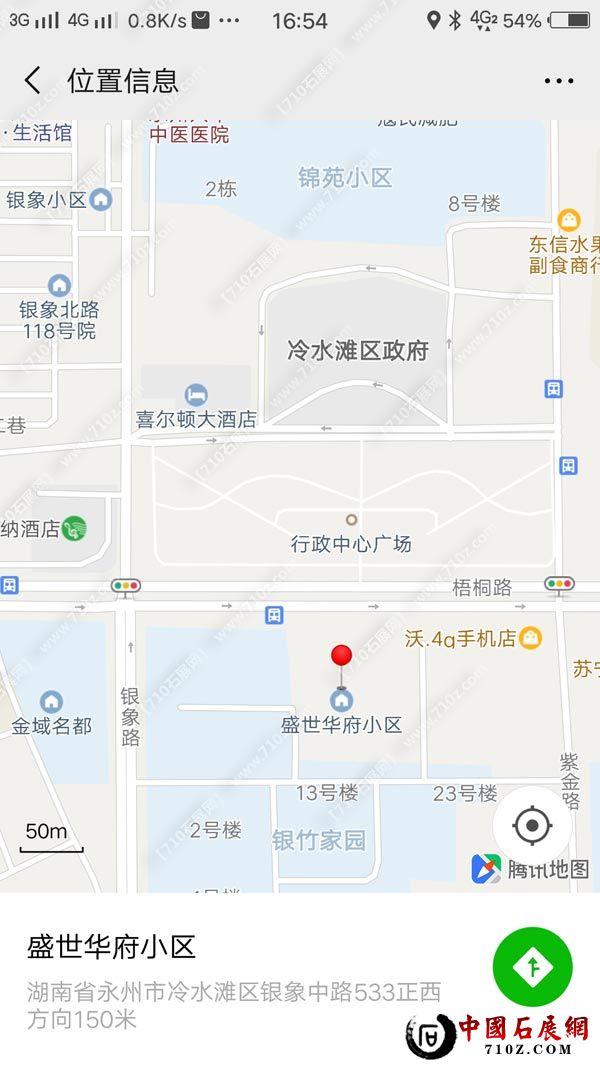Image resolution: width=600 pixels, height=1067 pixels.
Task: Start navigation to 盛世华府小区
Action: coord(533,967)
